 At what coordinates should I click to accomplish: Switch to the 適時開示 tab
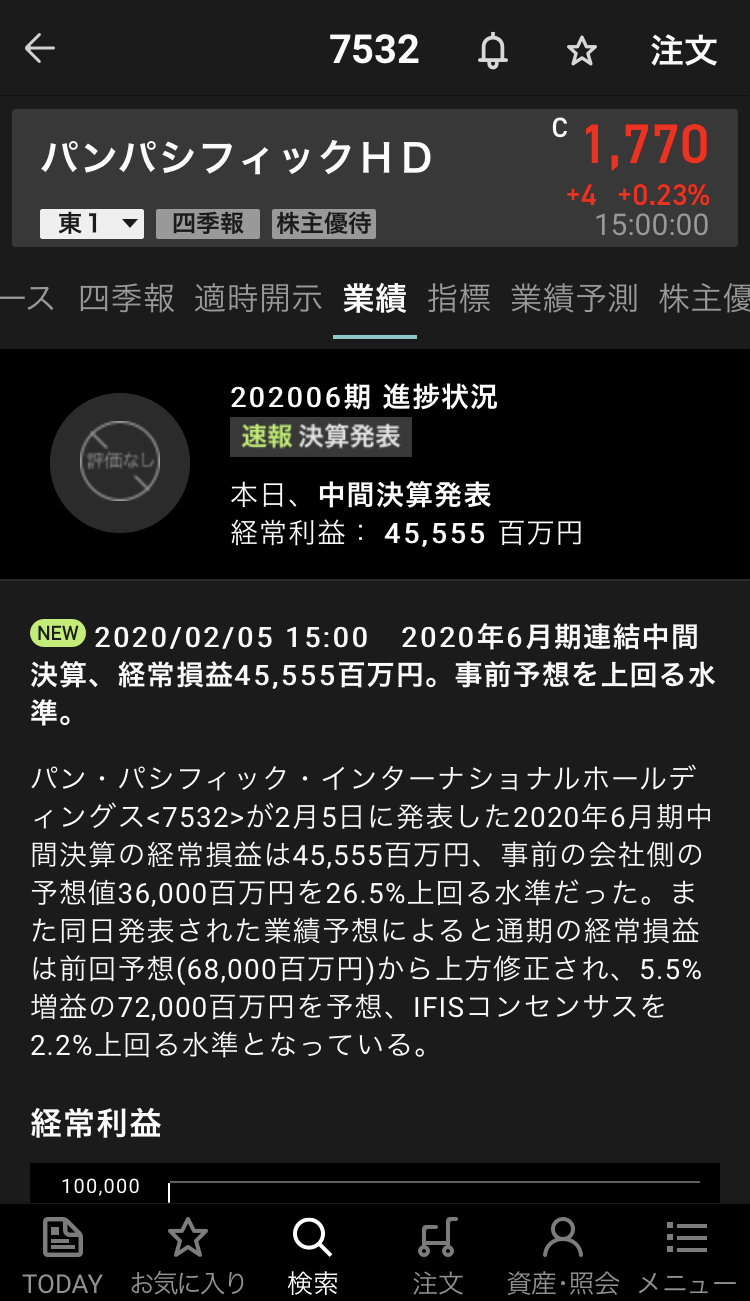258,298
